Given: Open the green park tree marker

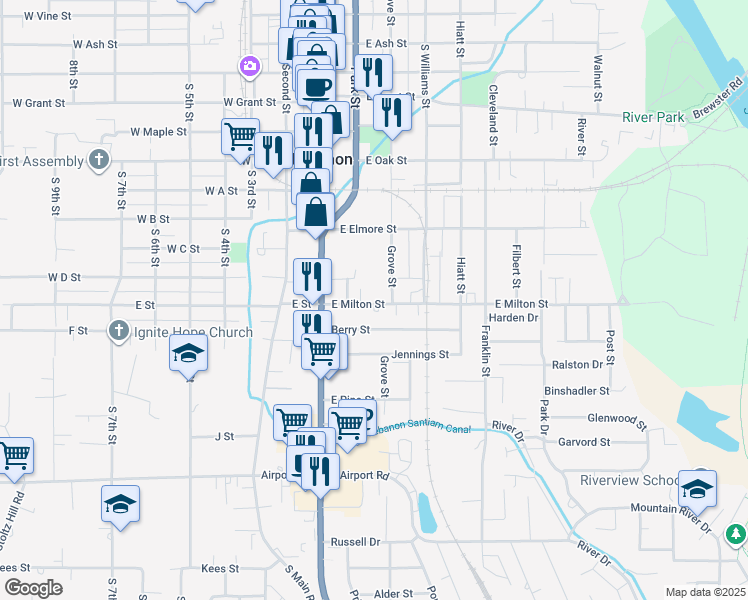Looking at the screenshot, I should coord(736,534).
